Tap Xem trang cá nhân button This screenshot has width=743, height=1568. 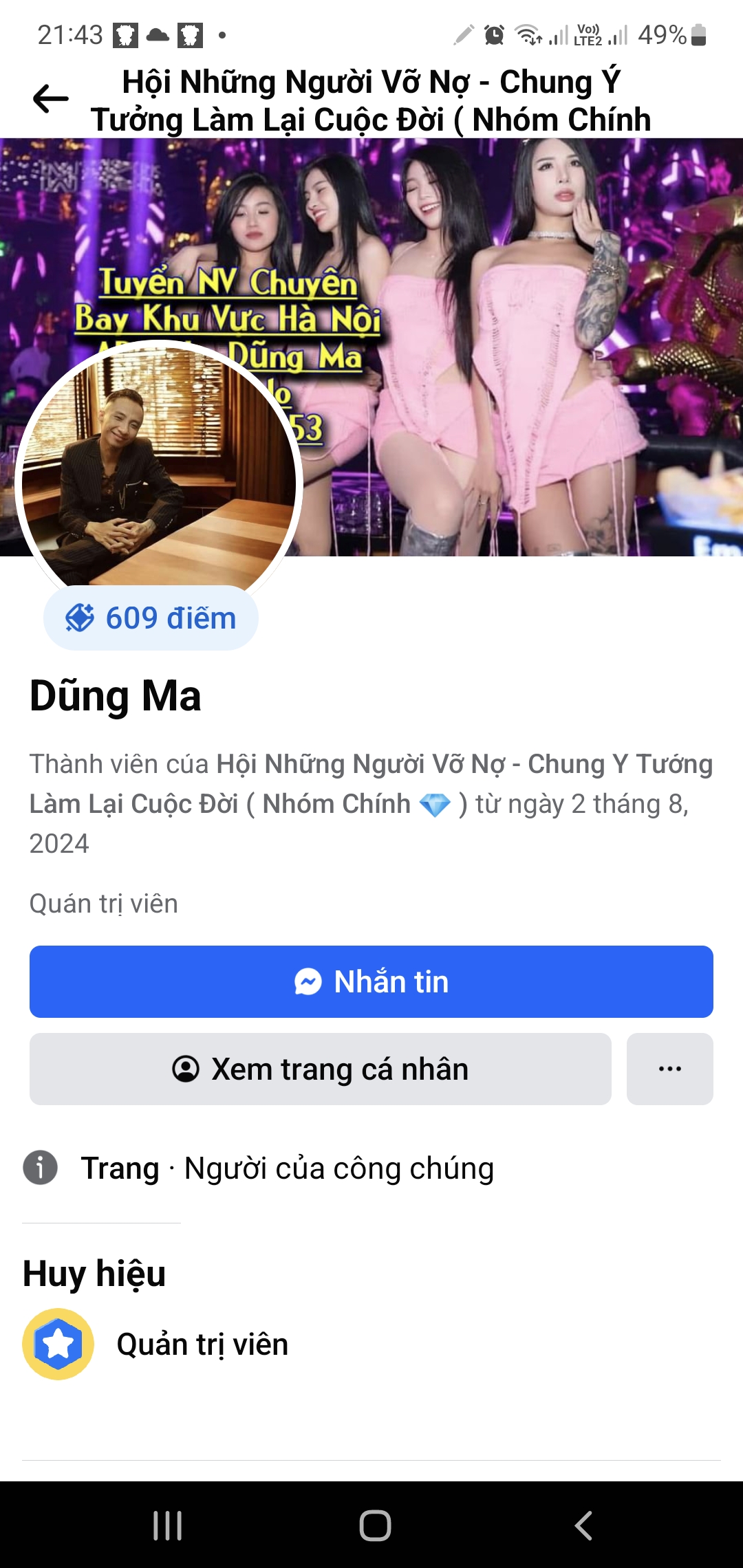tap(321, 1069)
